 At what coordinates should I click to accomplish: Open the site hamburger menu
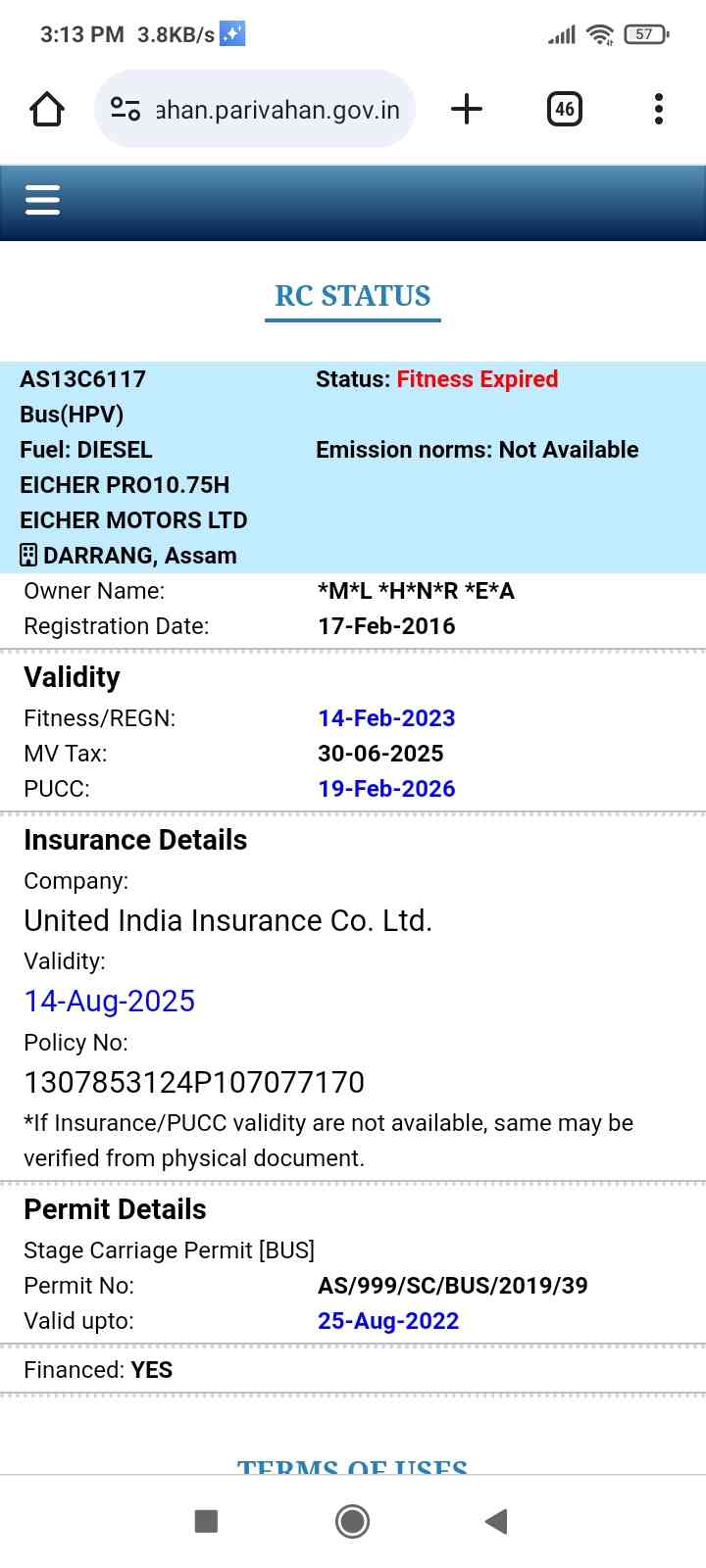pyautogui.click(x=42, y=200)
